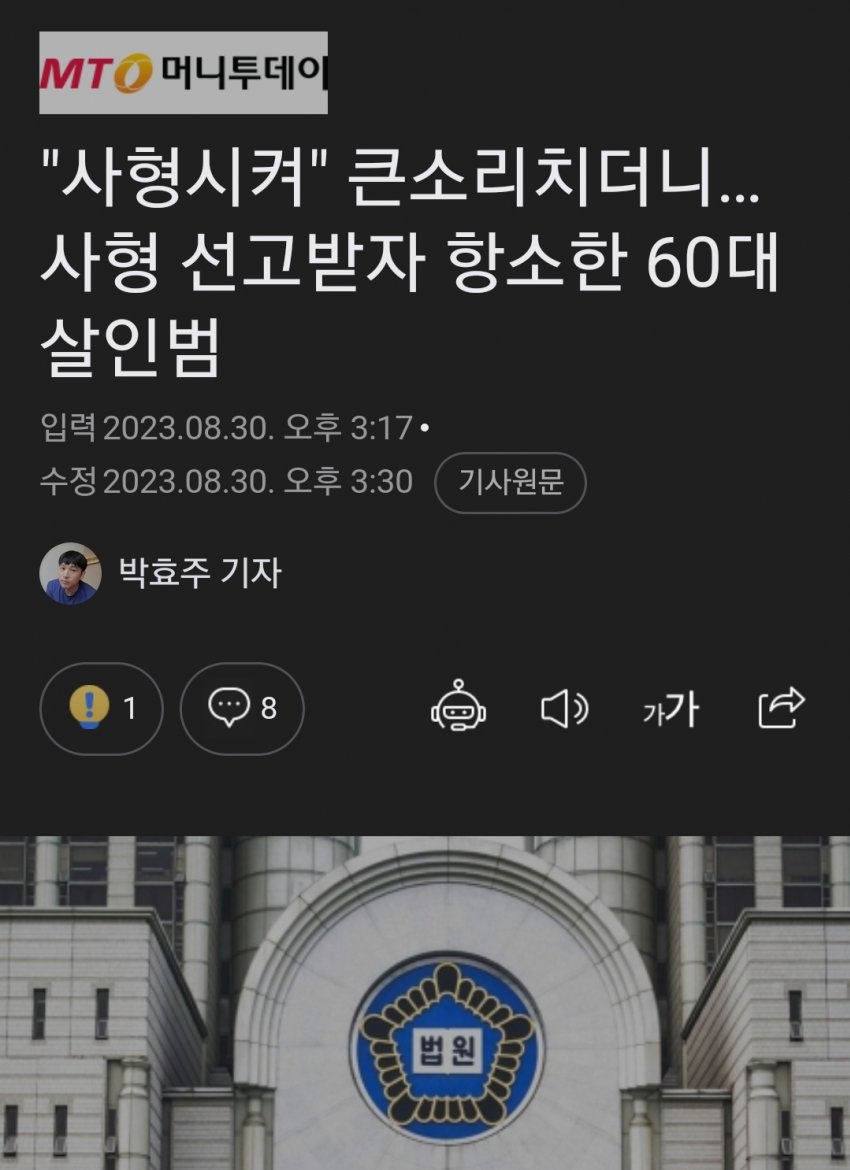Open the comments button showing 8
850x1170 pixels.
point(242,709)
